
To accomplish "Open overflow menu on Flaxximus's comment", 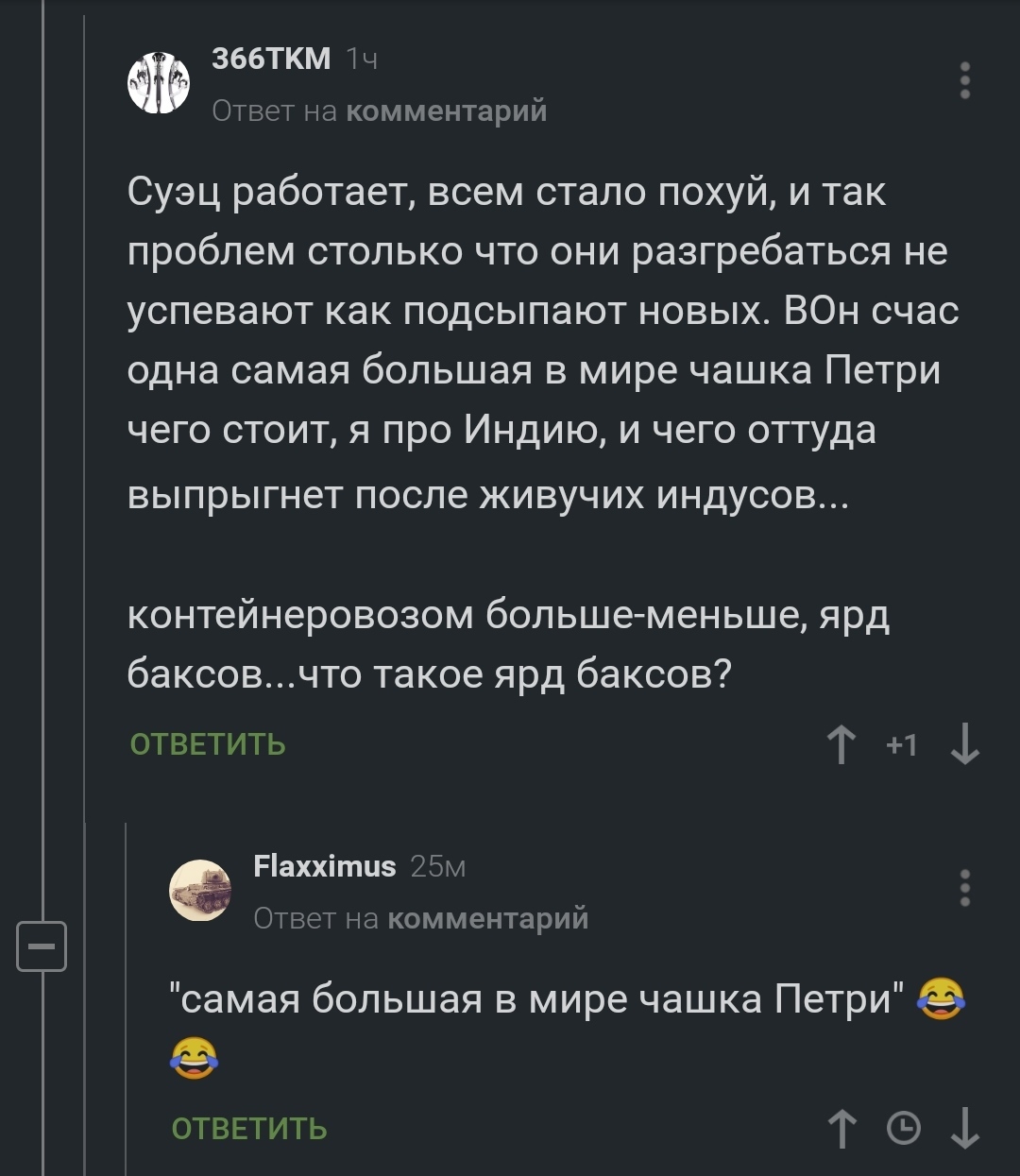I will (x=964, y=889).
